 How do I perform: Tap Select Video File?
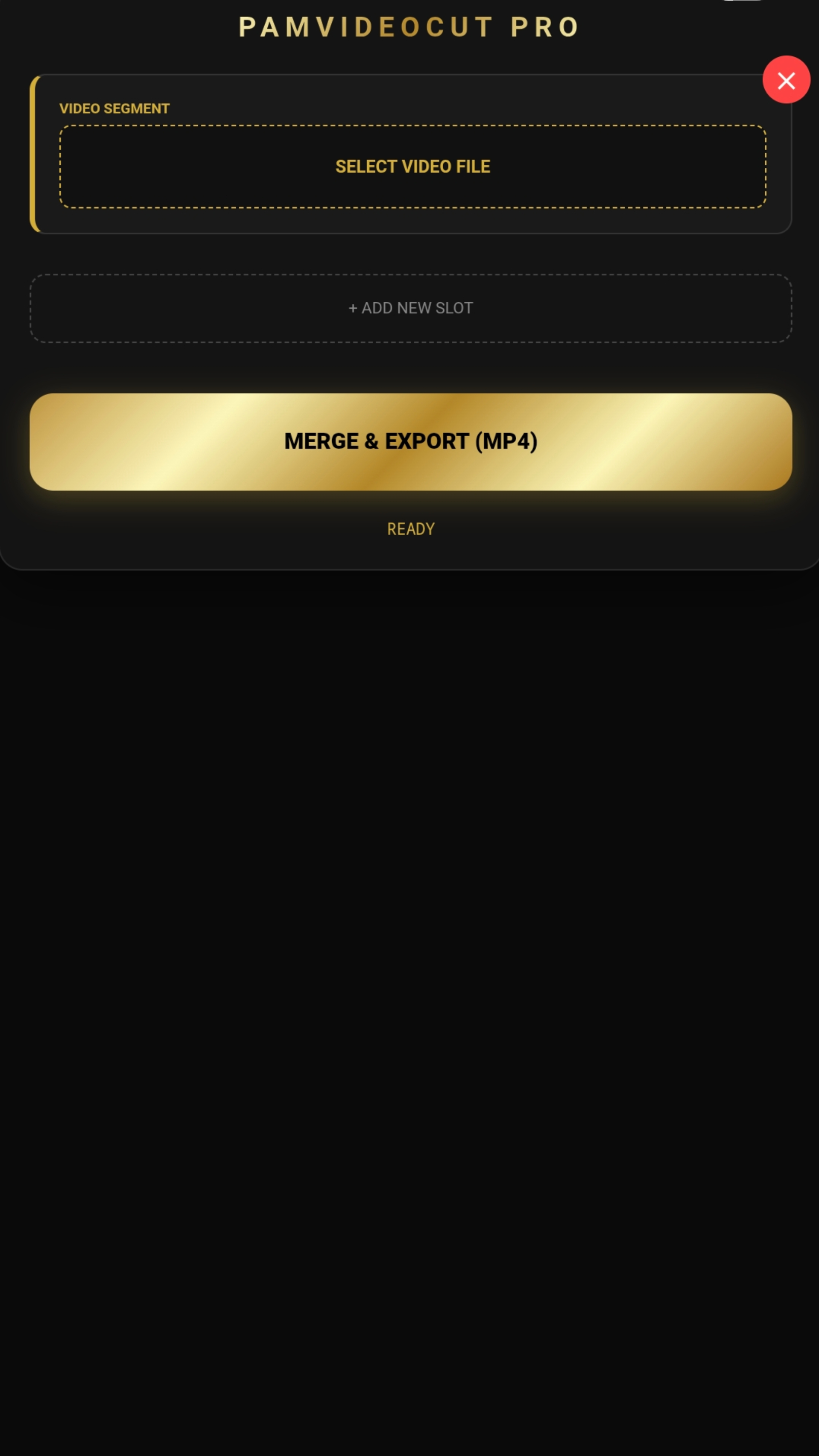click(412, 167)
